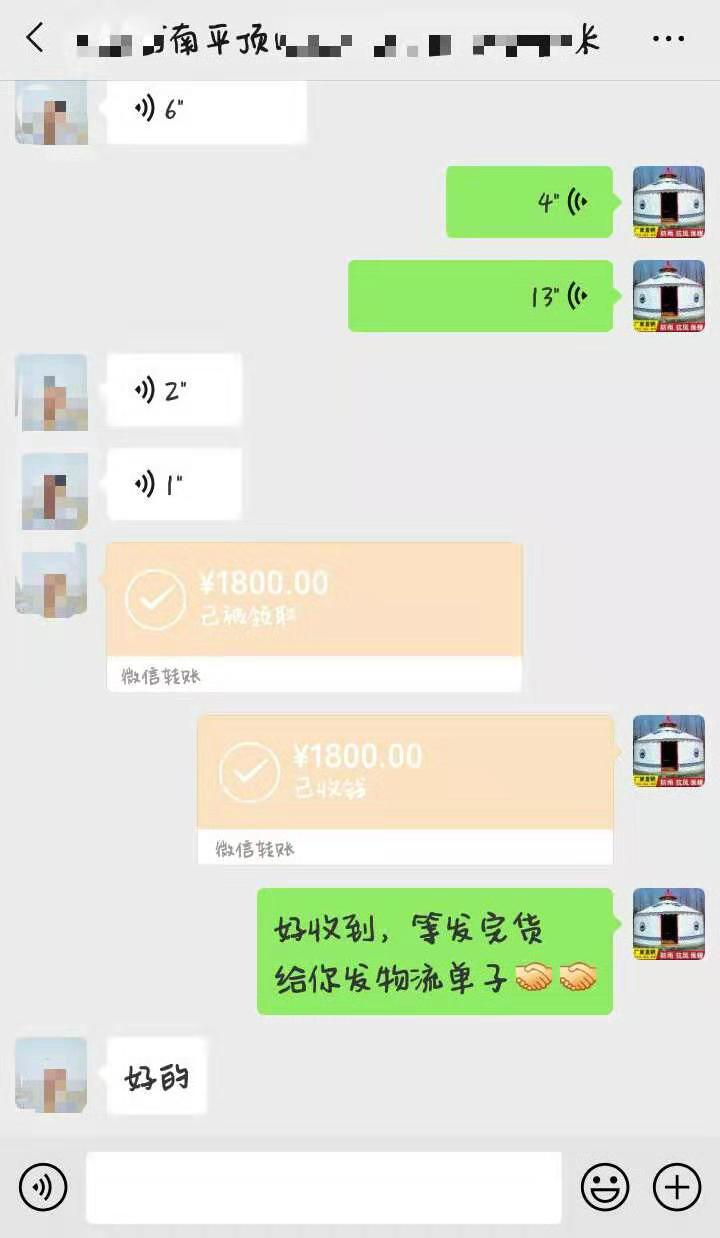Open the plus attachments menu
This screenshot has height=1238, width=720.
coord(677,1187)
